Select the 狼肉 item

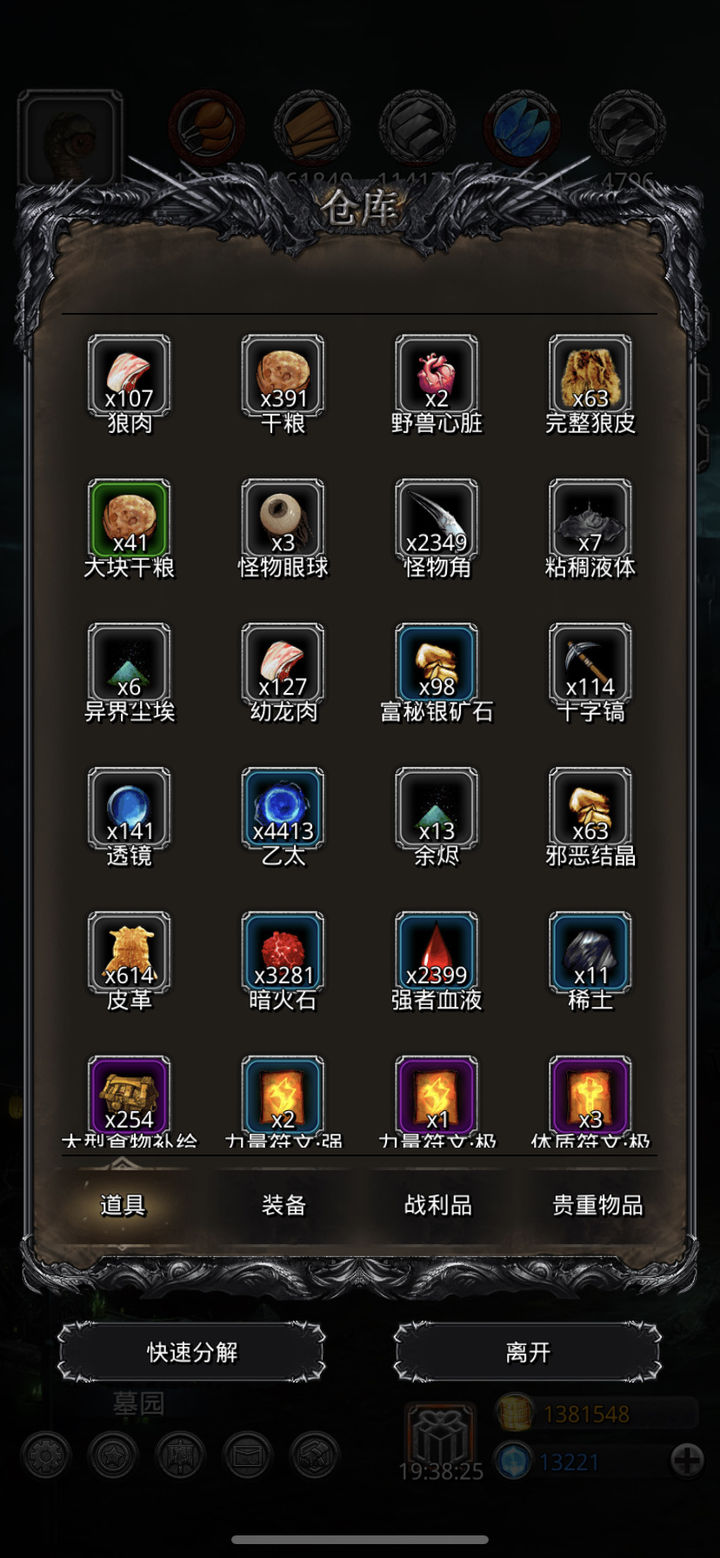pos(129,377)
